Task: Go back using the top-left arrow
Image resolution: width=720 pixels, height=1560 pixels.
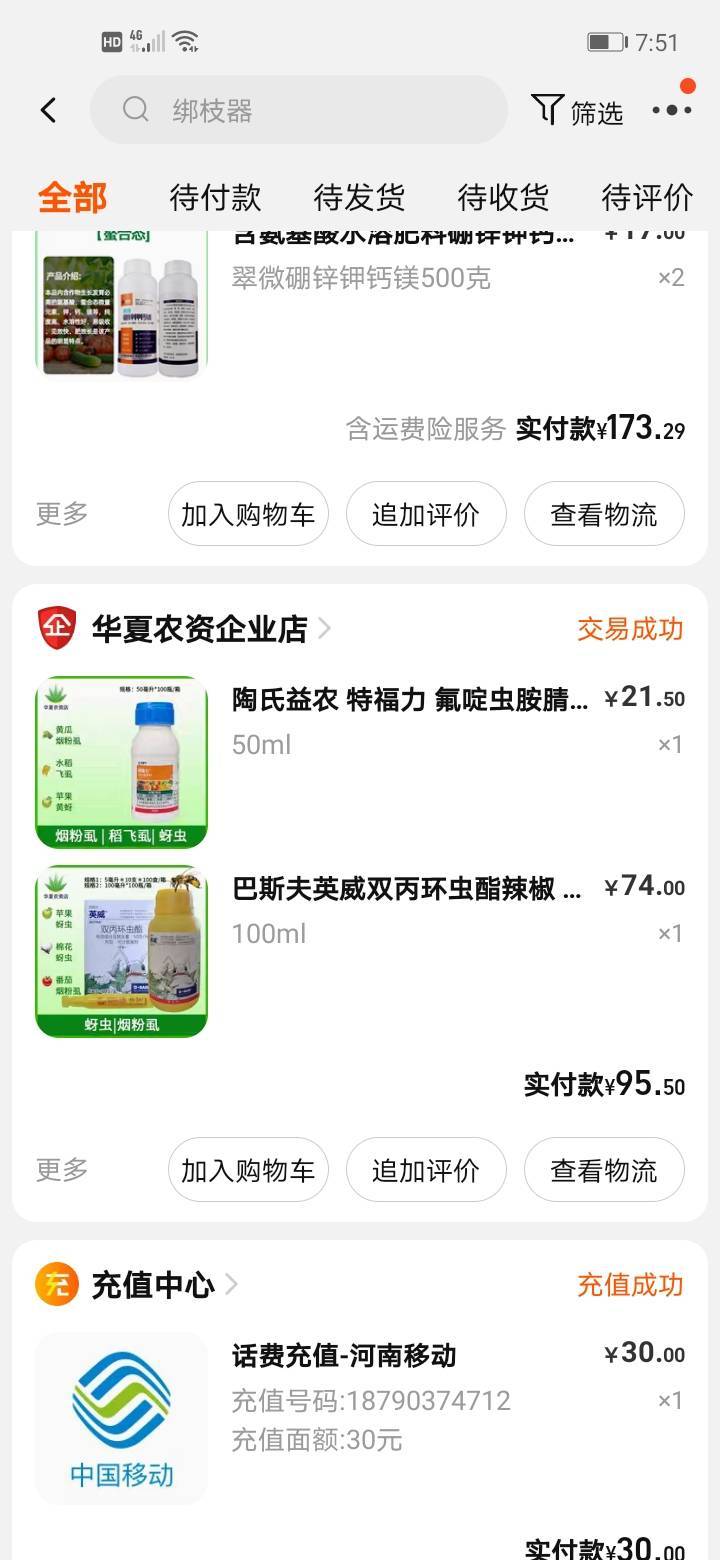Action: (x=48, y=110)
